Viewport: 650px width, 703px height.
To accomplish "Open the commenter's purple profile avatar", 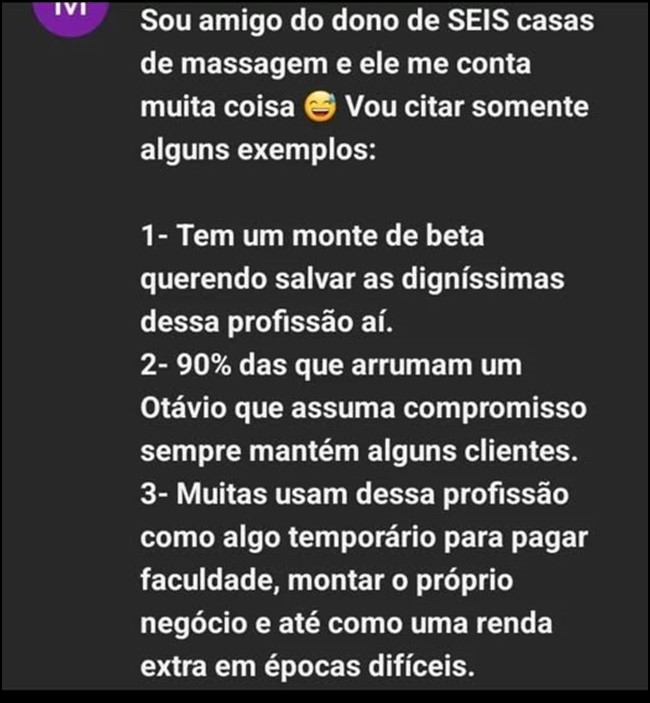I will [71, 17].
